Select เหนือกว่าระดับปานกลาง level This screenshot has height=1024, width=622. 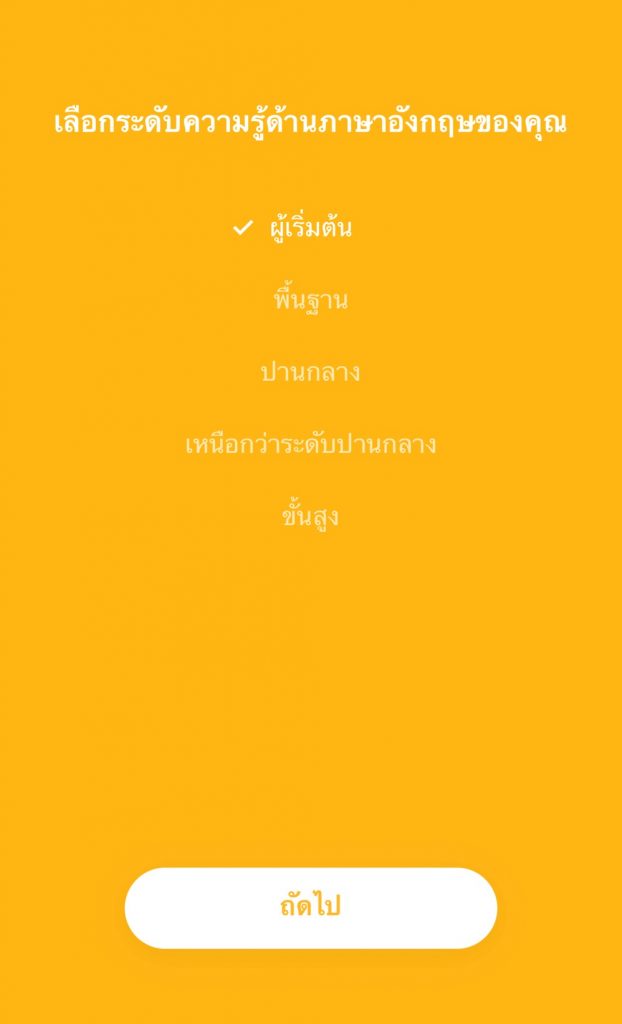click(x=311, y=445)
